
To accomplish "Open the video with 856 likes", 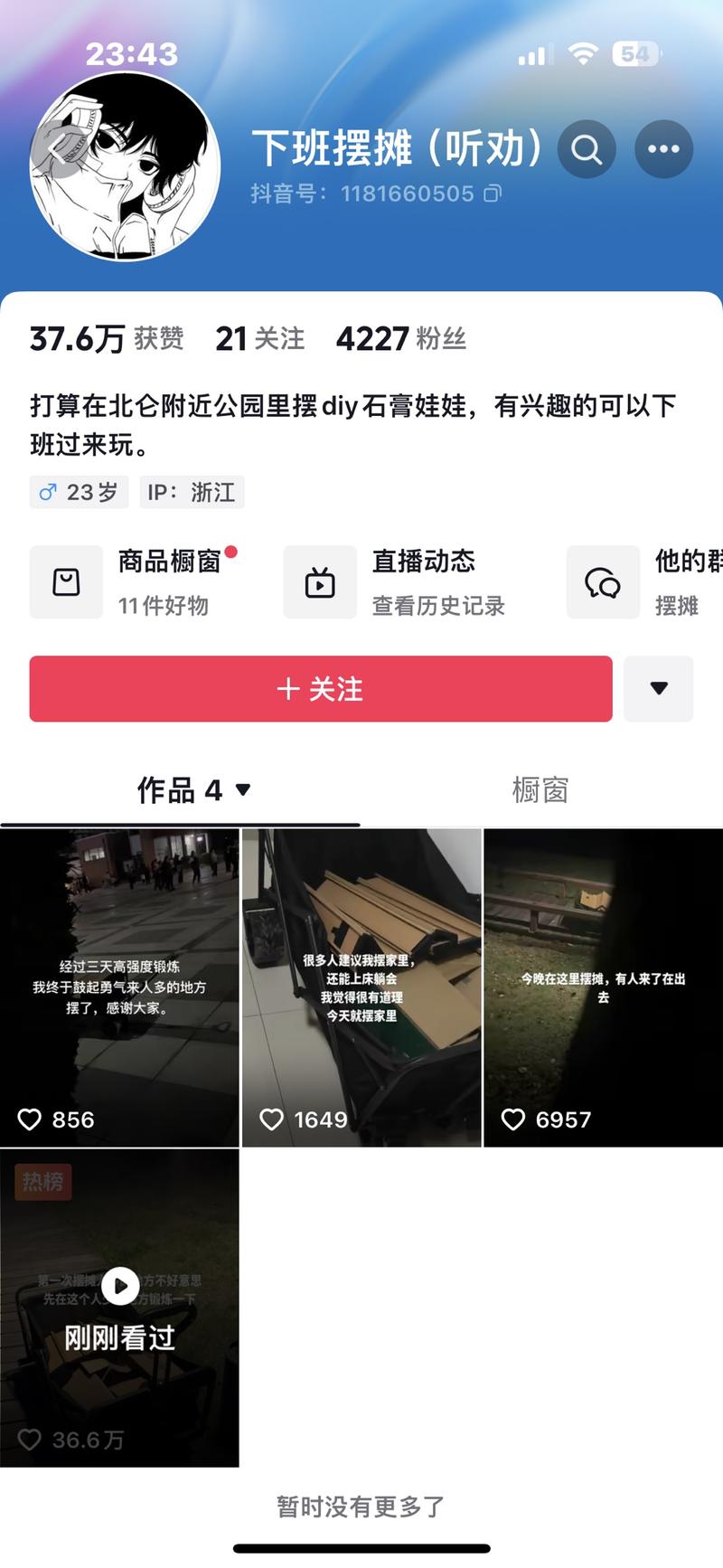I will tap(119, 987).
